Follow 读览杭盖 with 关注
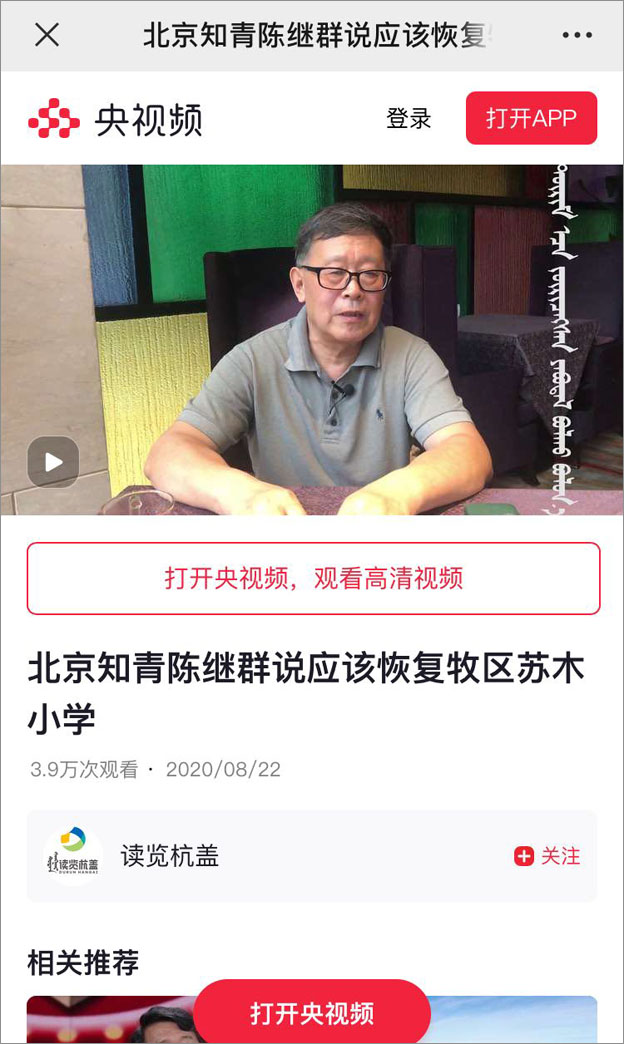The width and height of the screenshot is (624, 1044). click(547, 856)
